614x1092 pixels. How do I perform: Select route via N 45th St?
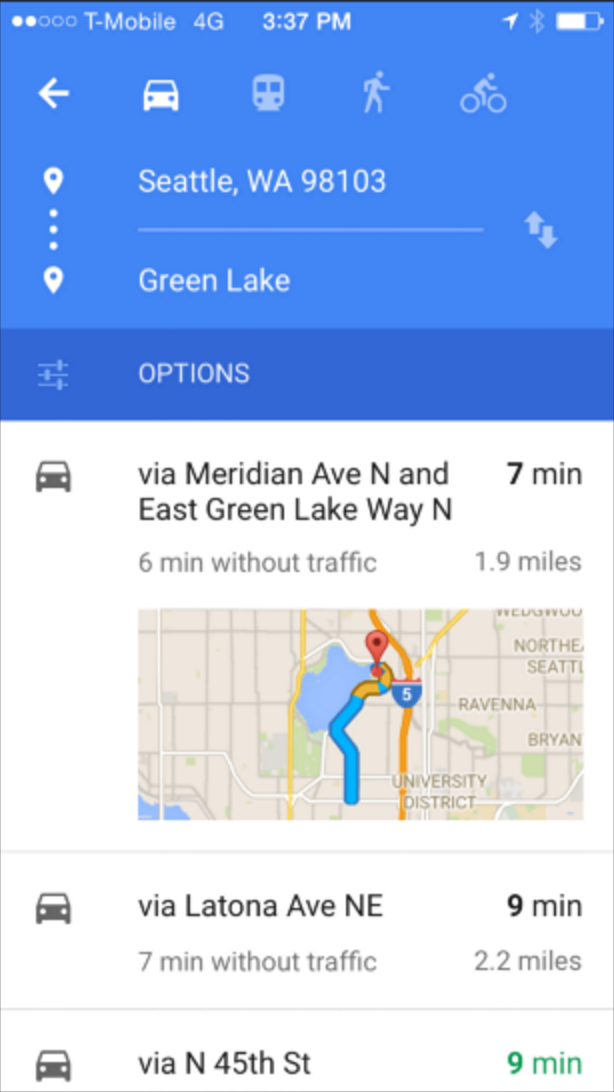click(x=307, y=1051)
